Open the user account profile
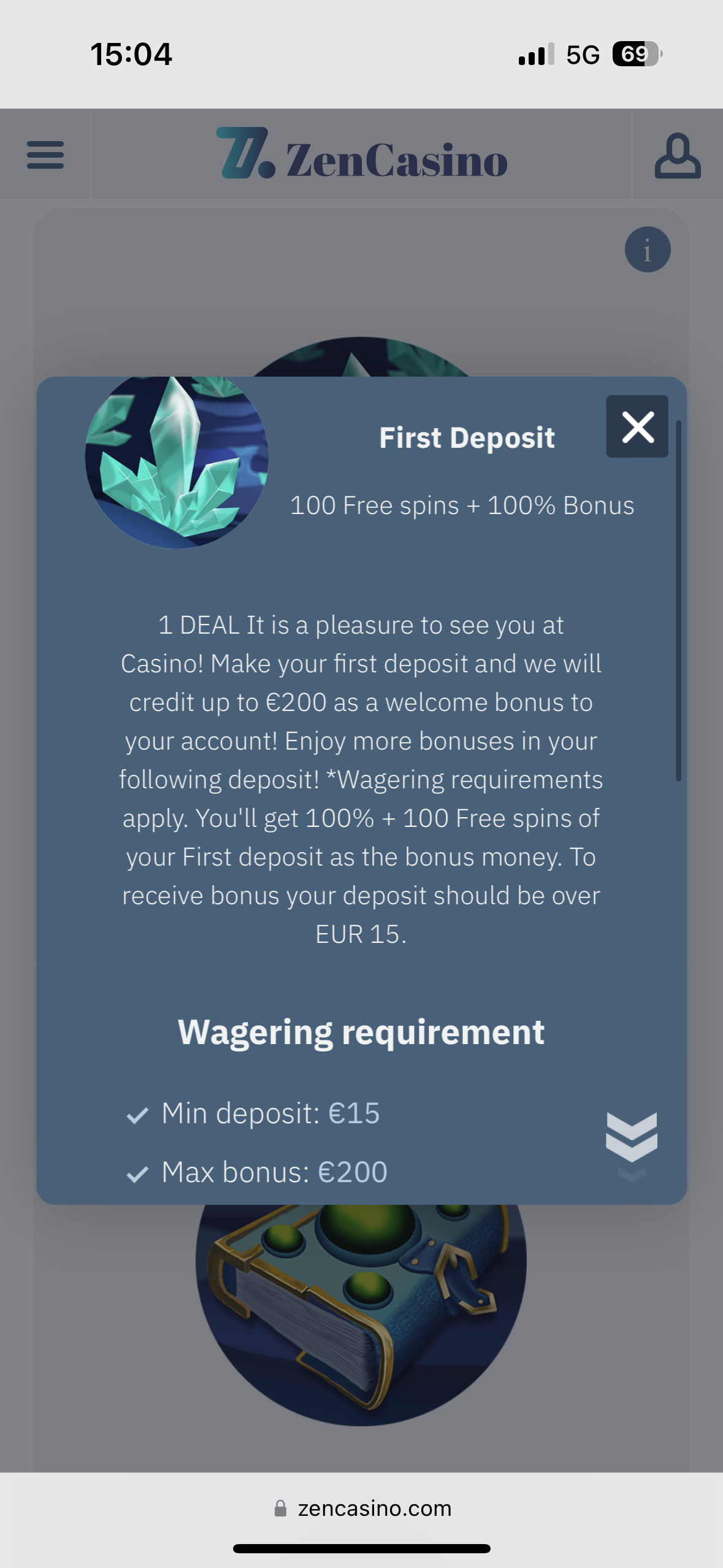 [x=677, y=156]
